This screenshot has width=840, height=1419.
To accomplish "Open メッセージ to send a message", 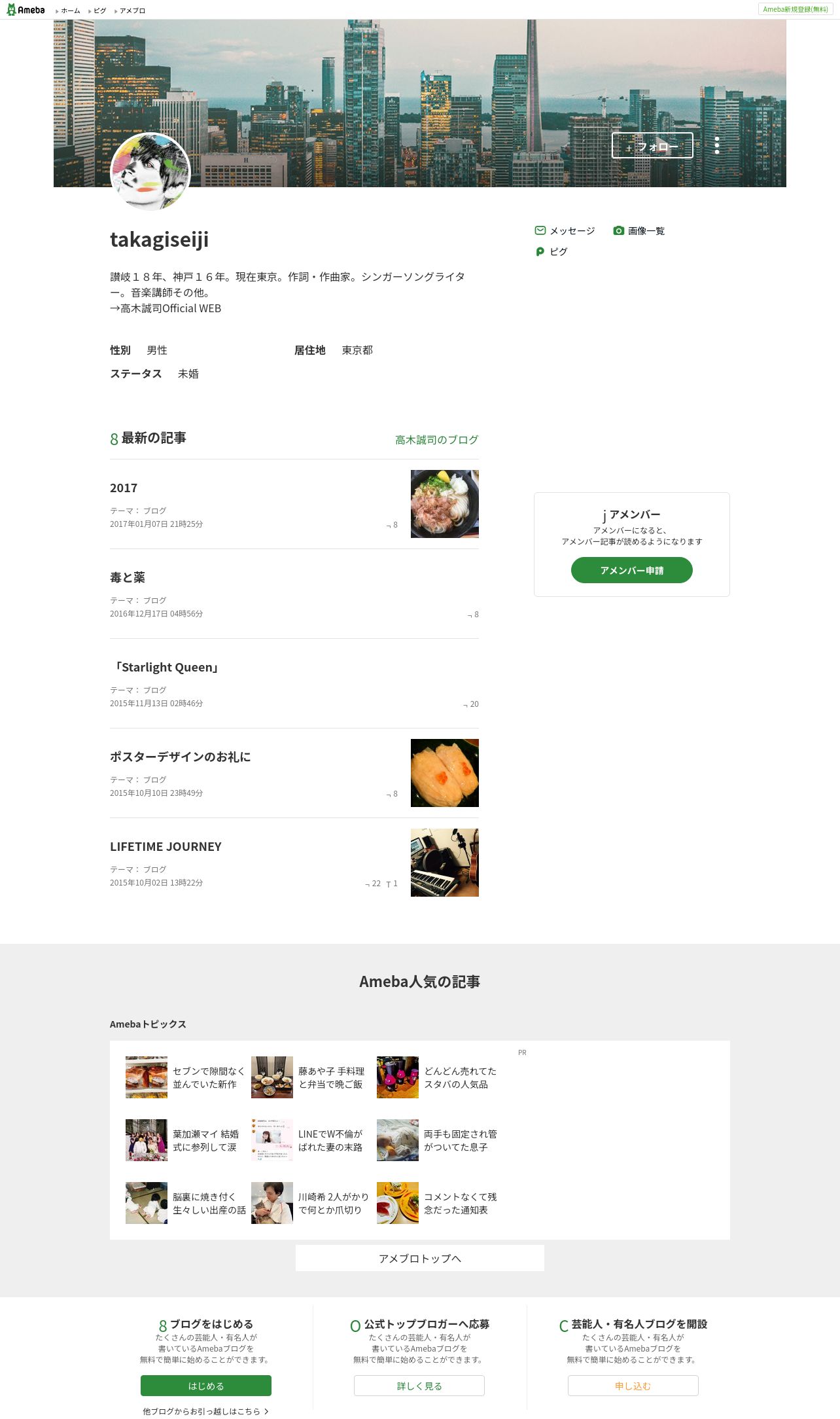I will point(565,230).
